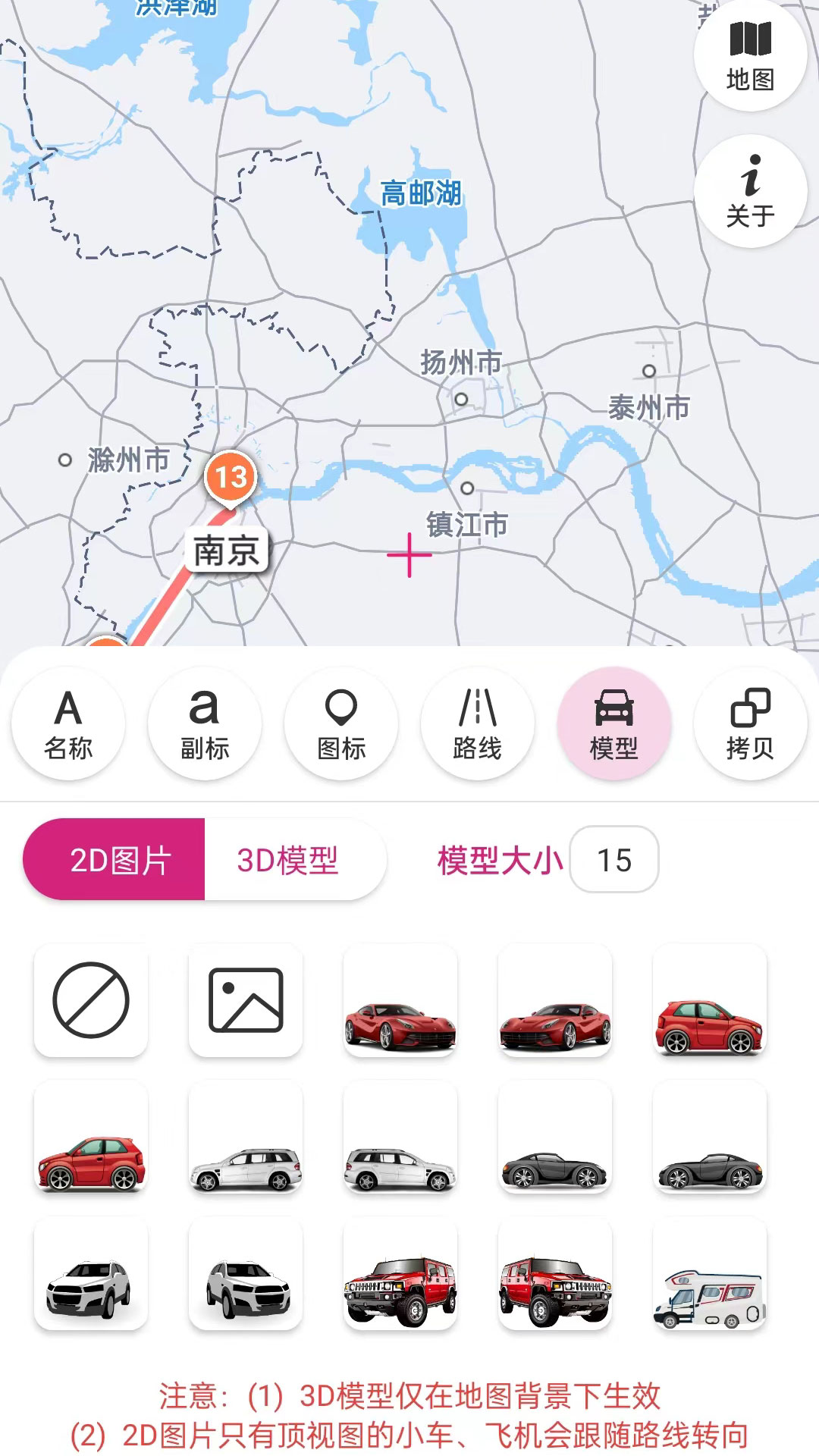Image resolution: width=819 pixels, height=1456 pixels.
Task: Choose a custom image from gallery
Action: [x=246, y=1000]
